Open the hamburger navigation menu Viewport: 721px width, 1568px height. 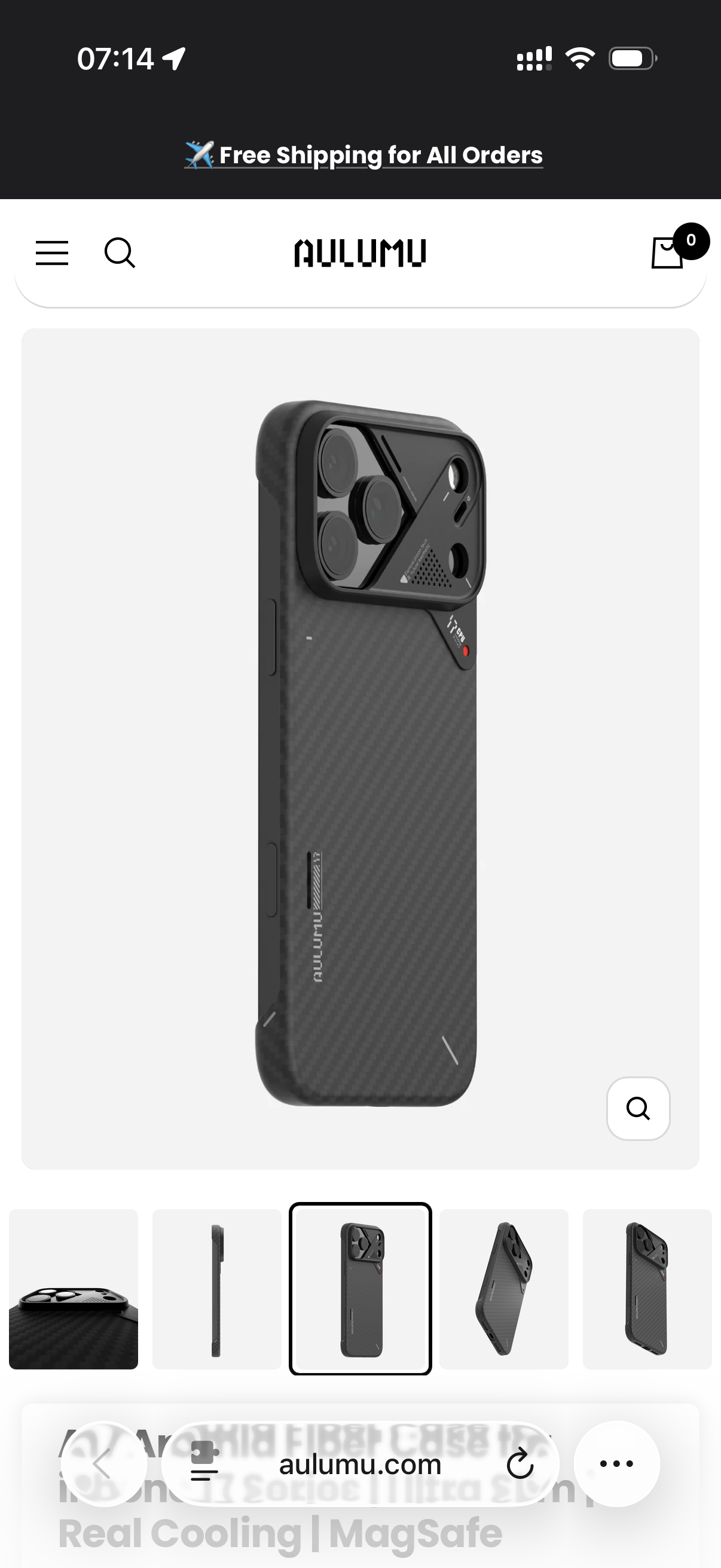[x=52, y=252]
